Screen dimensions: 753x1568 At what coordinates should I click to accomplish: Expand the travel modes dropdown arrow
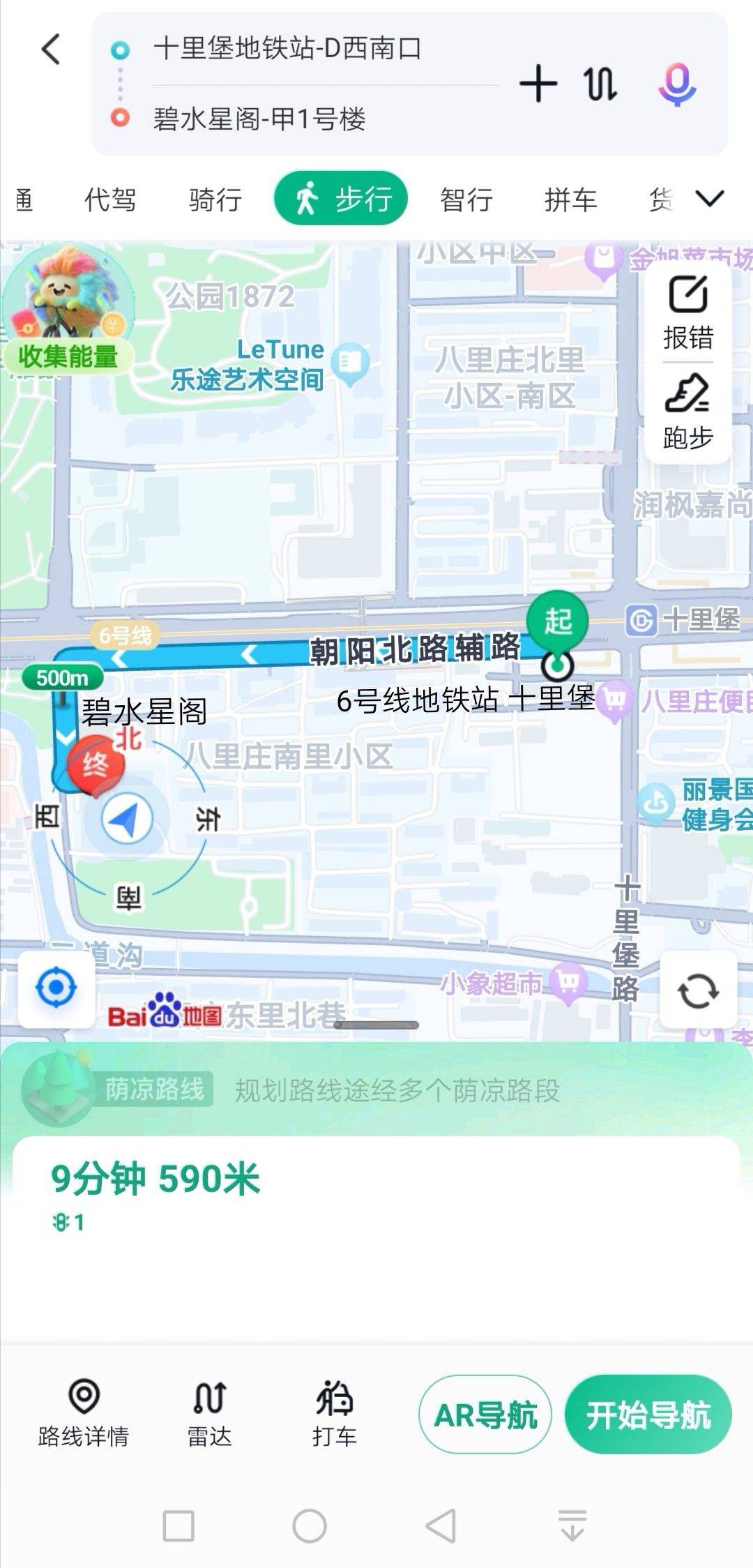710,199
